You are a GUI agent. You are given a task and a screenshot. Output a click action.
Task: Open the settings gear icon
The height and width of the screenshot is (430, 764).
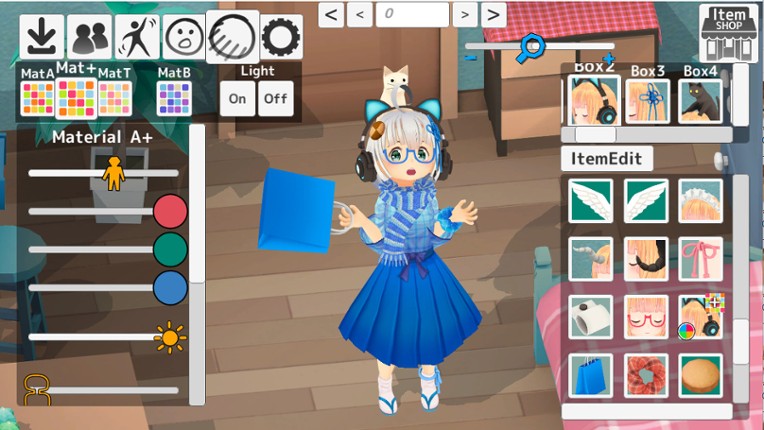(x=281, y=37)
